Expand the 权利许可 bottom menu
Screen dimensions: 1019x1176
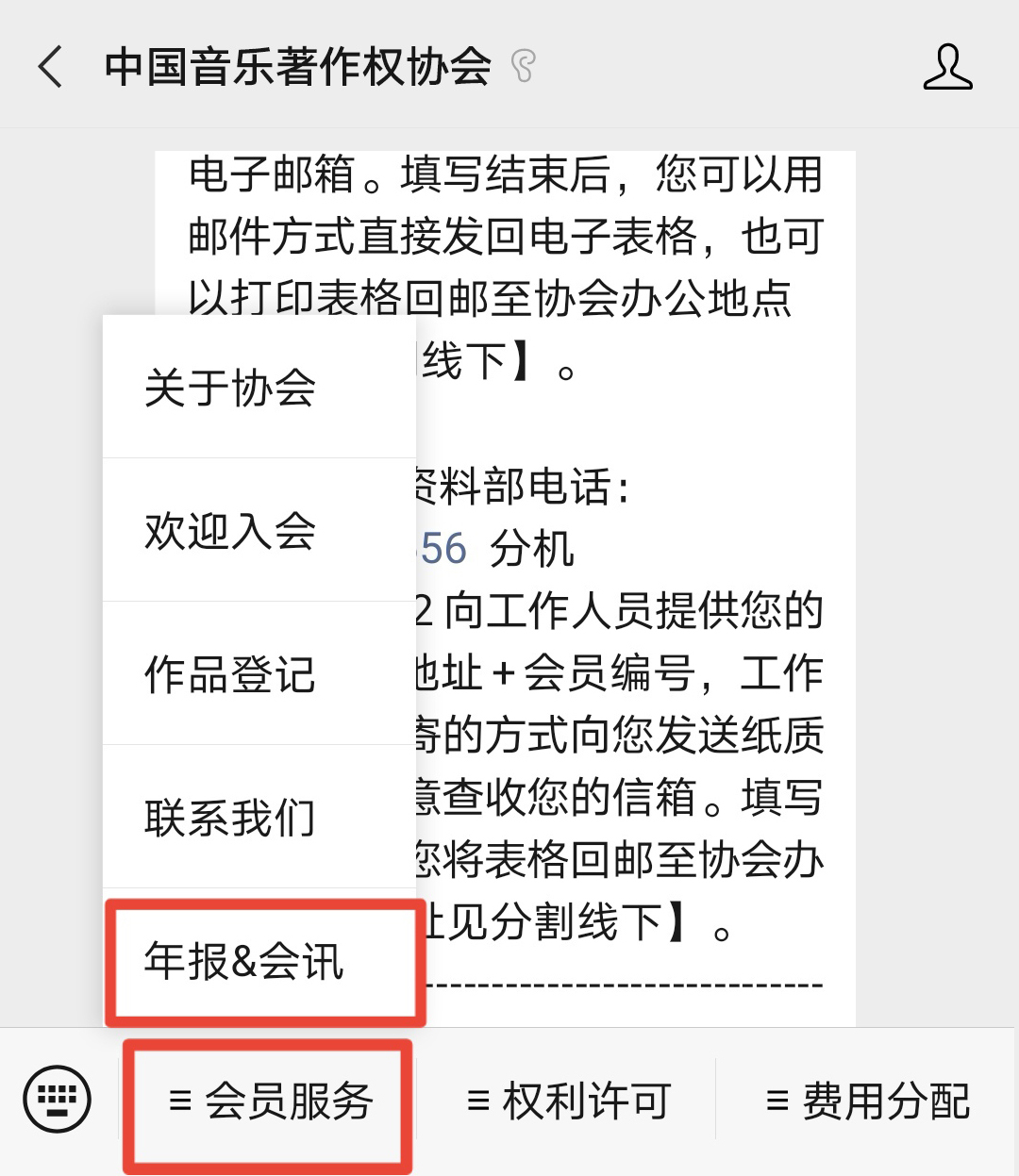(x=568, y=1101)
